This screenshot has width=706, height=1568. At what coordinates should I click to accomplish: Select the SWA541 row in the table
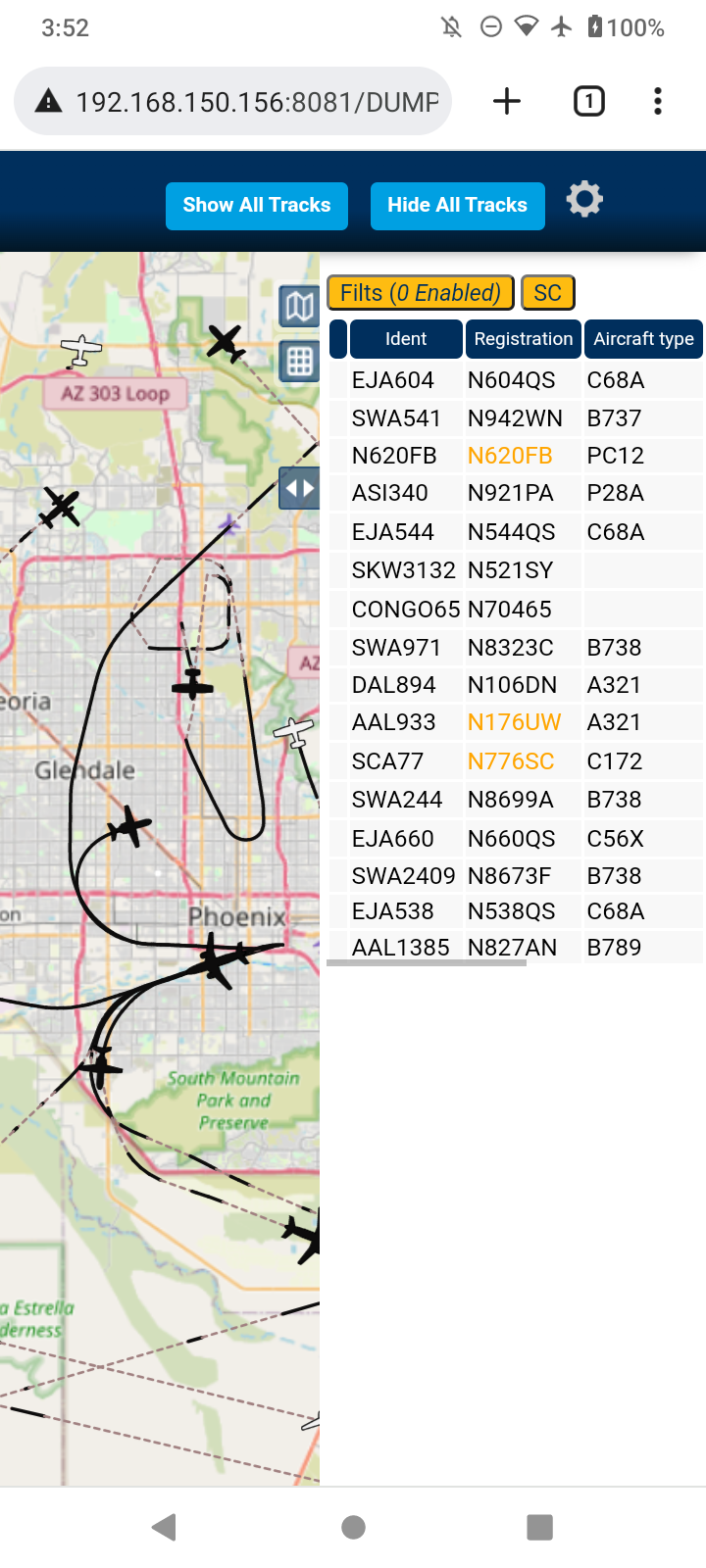click(516, 418)
